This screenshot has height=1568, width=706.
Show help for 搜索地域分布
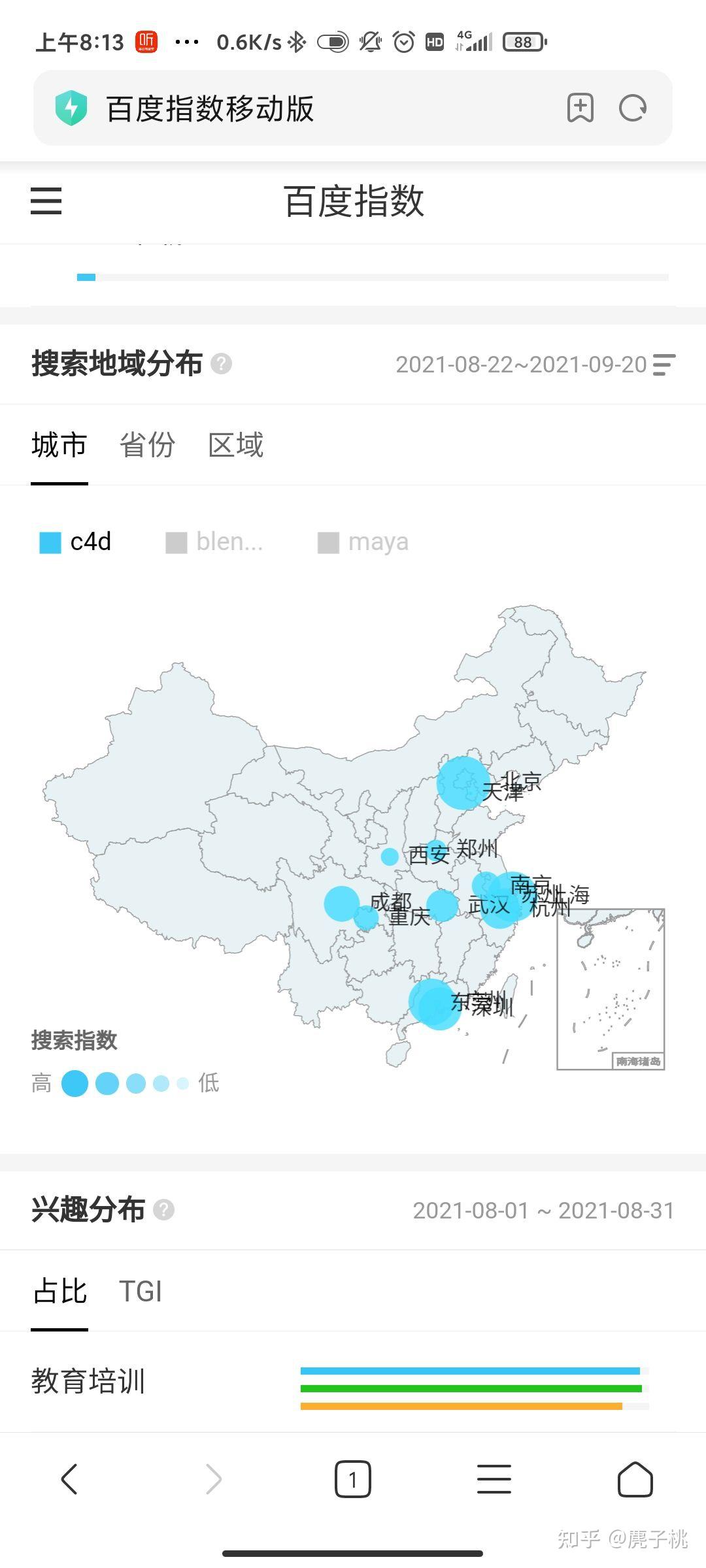coord(222,364)
